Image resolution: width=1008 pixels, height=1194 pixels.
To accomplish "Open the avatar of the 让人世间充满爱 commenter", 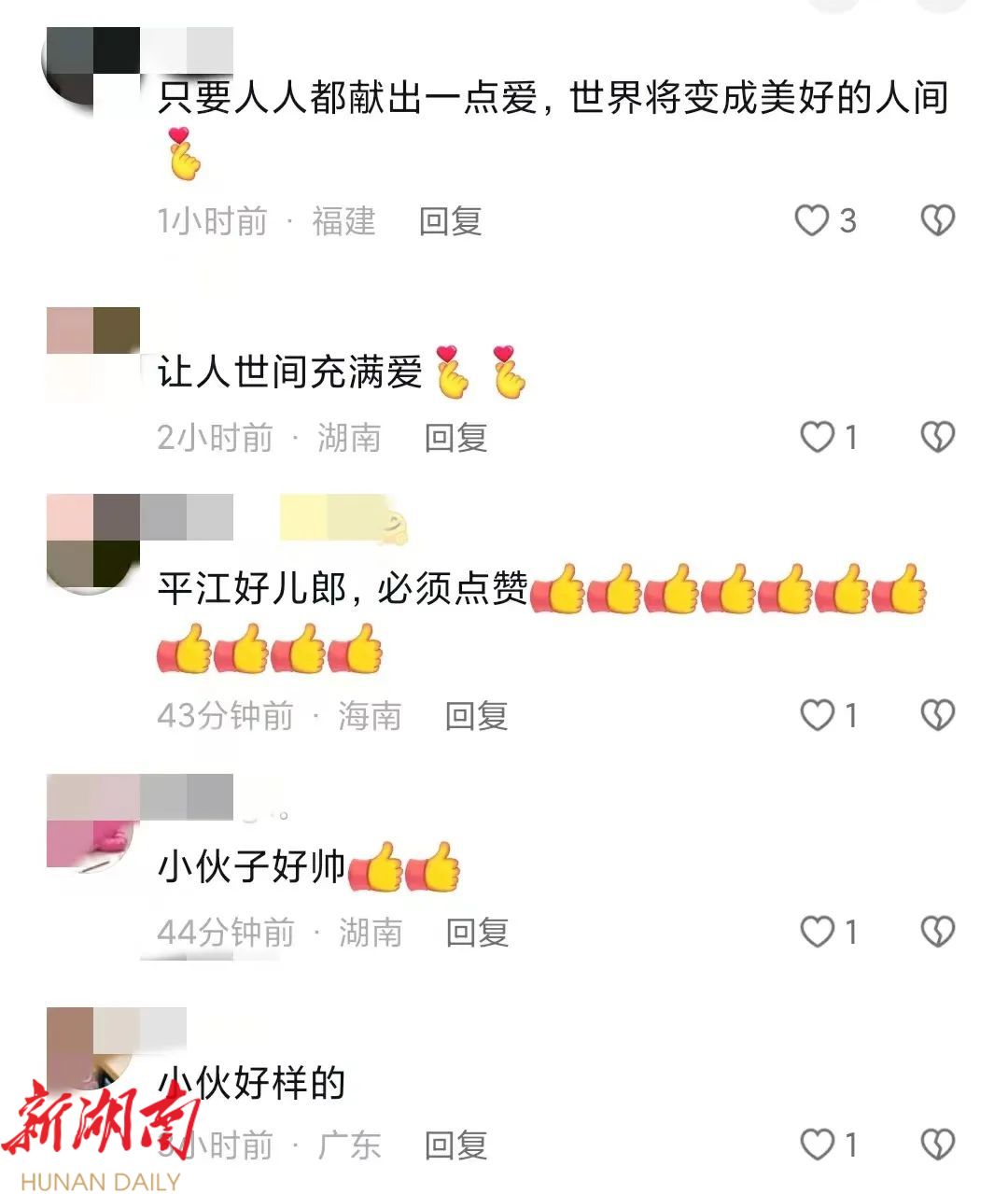I will point(92,355).
